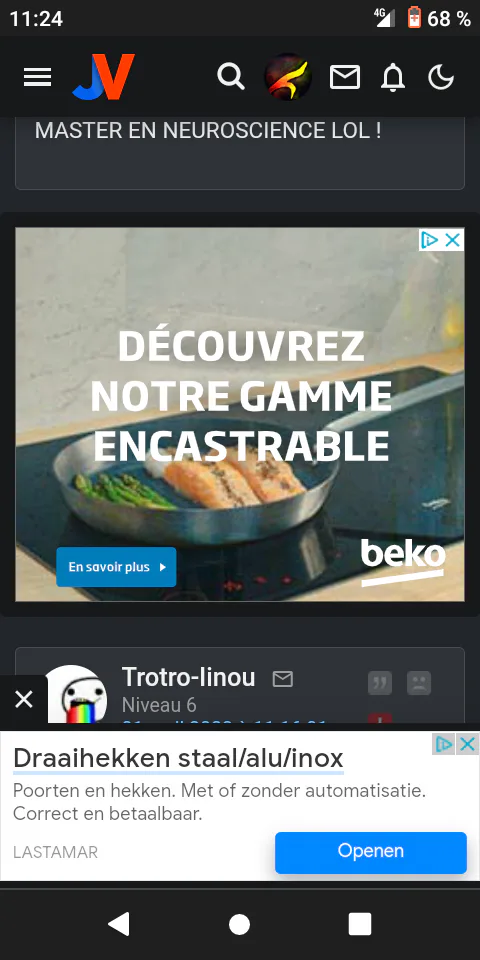Tap En savoir plus on Beko ad
The image size is (480, 960).
(116, 567)
